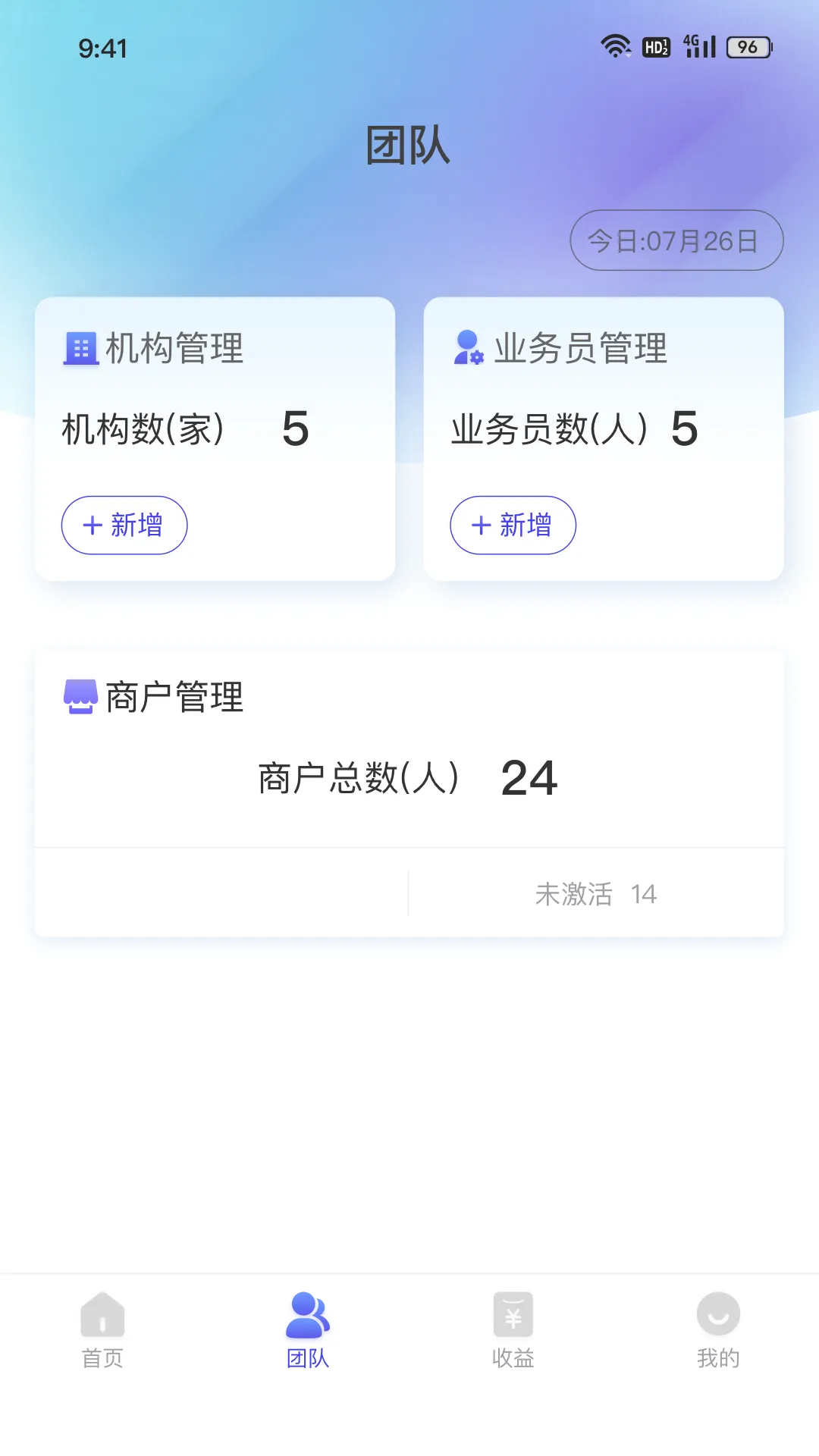Click 新增 button under 业务员数
The height and width of the screenshot is (1456, 819).
pos(513,524)
